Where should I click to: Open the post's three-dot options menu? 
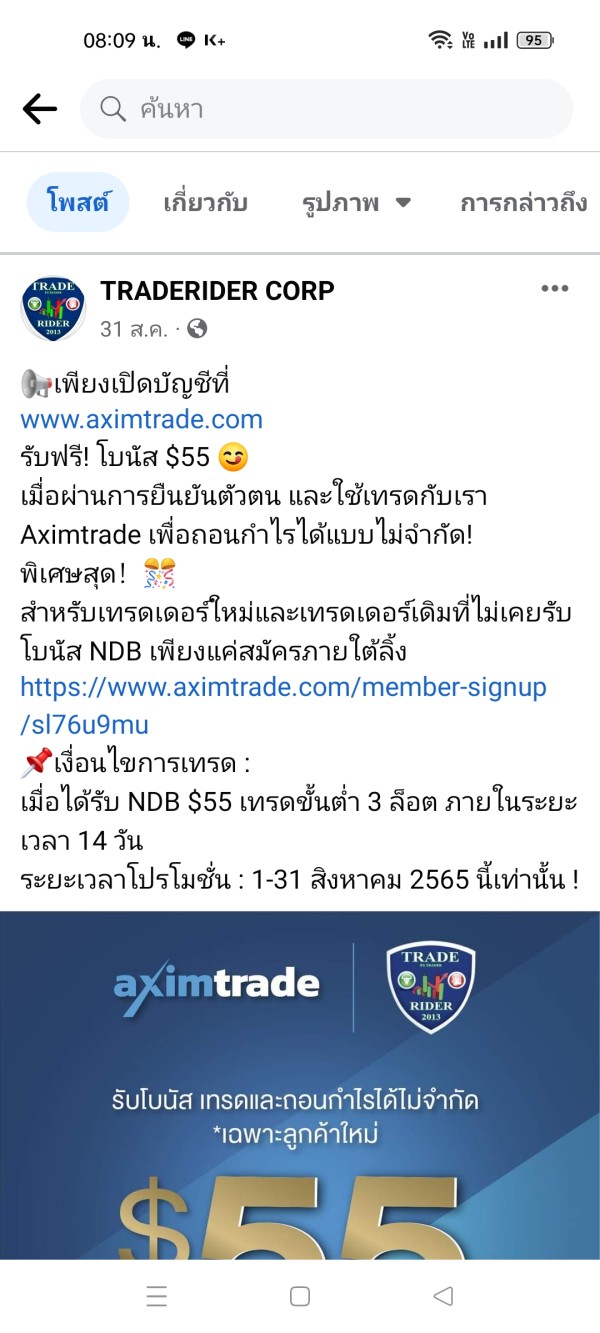coord(554,289)
